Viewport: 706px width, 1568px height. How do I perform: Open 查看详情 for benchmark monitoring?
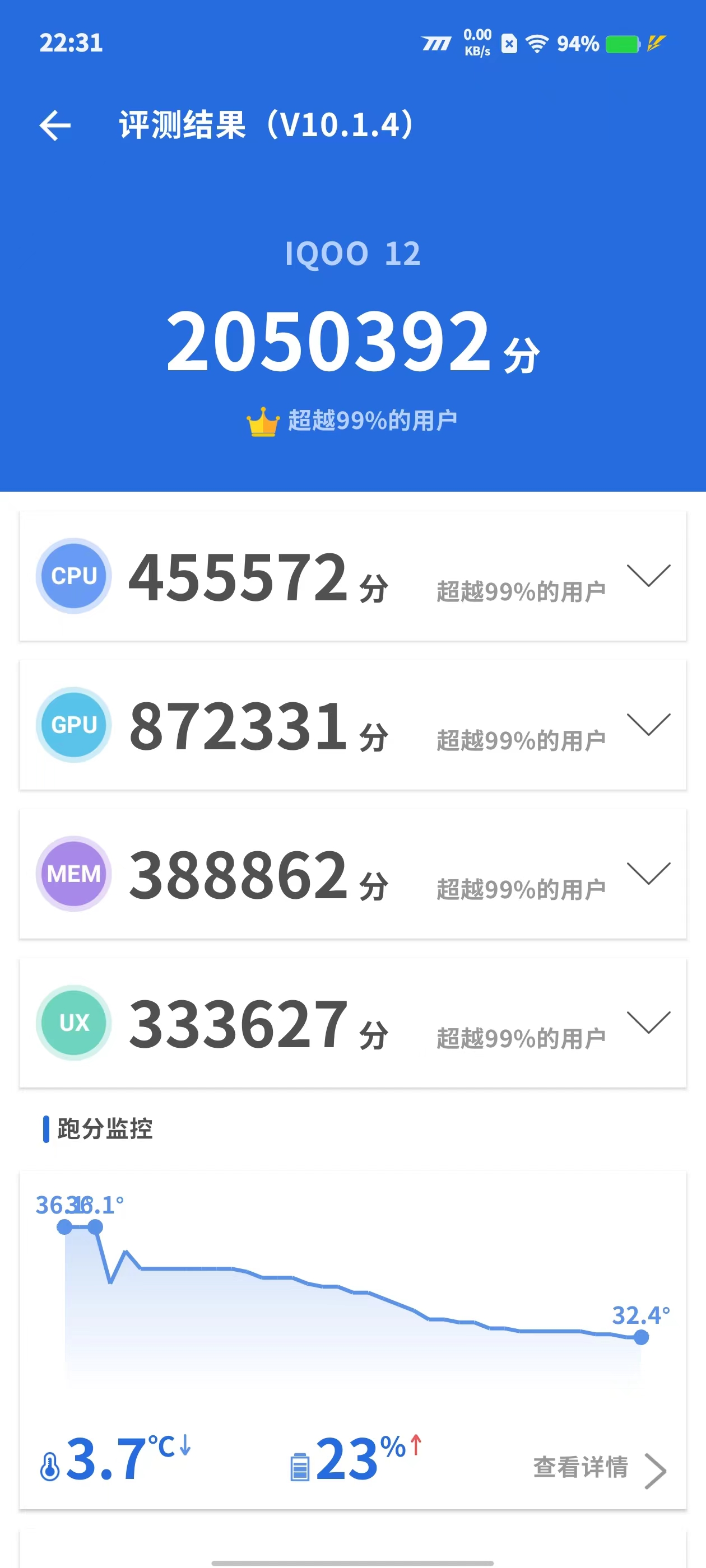pyautogui.click(x=600, y=1469)
